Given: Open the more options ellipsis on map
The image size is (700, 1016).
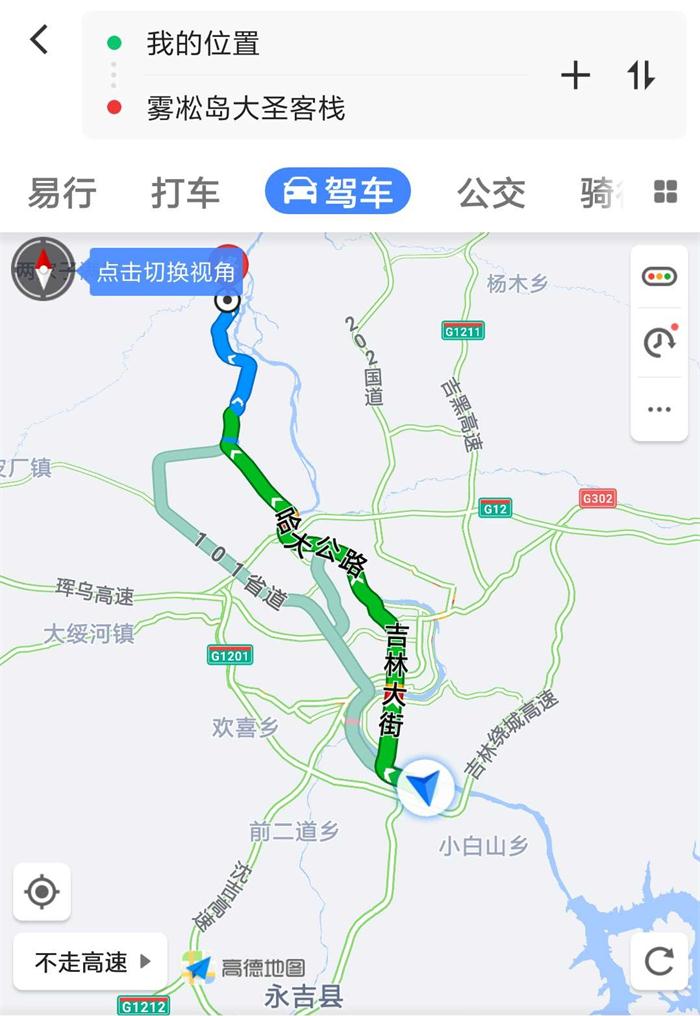Looking at the screenshot, I should pyautogui.click(x=659, y=409).
